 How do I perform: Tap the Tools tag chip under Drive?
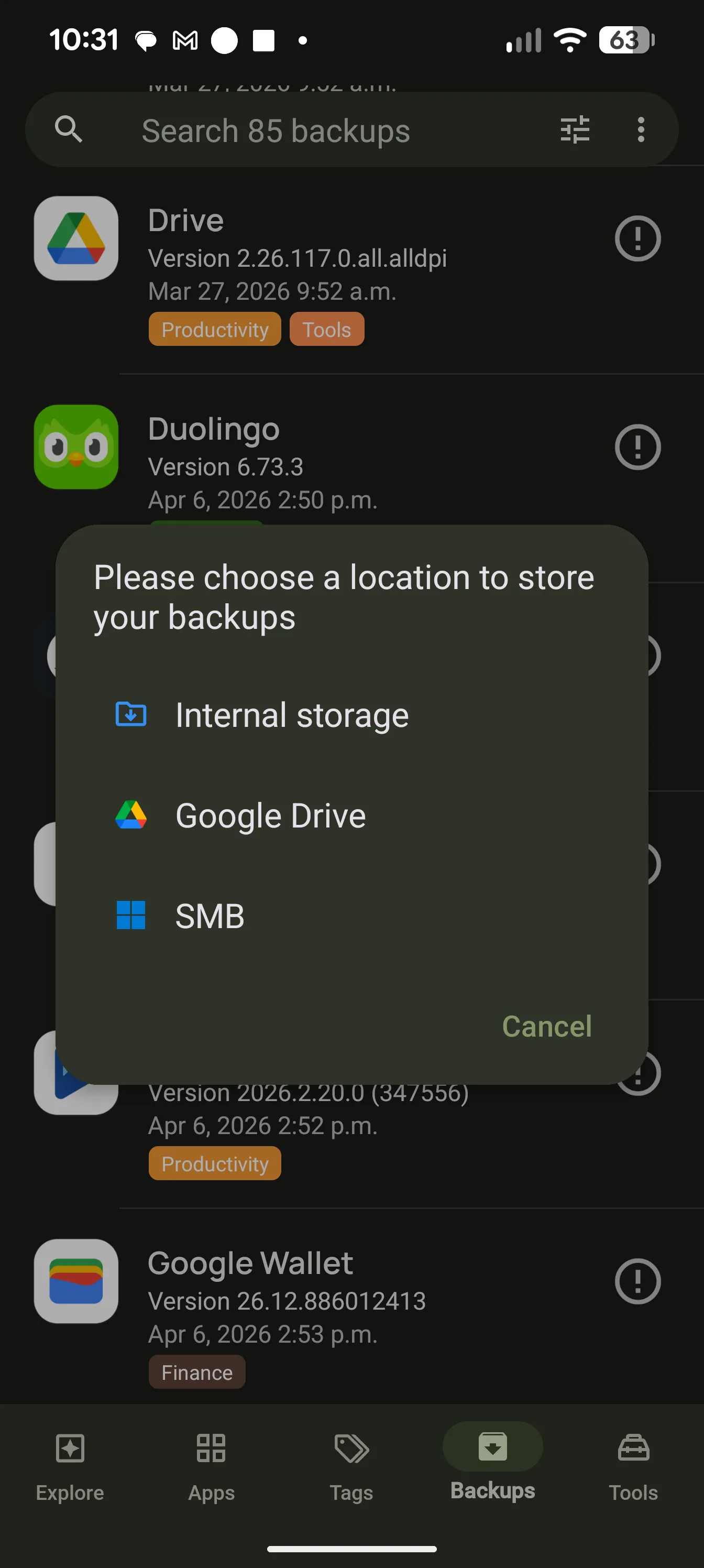click(x=327, y=329)
